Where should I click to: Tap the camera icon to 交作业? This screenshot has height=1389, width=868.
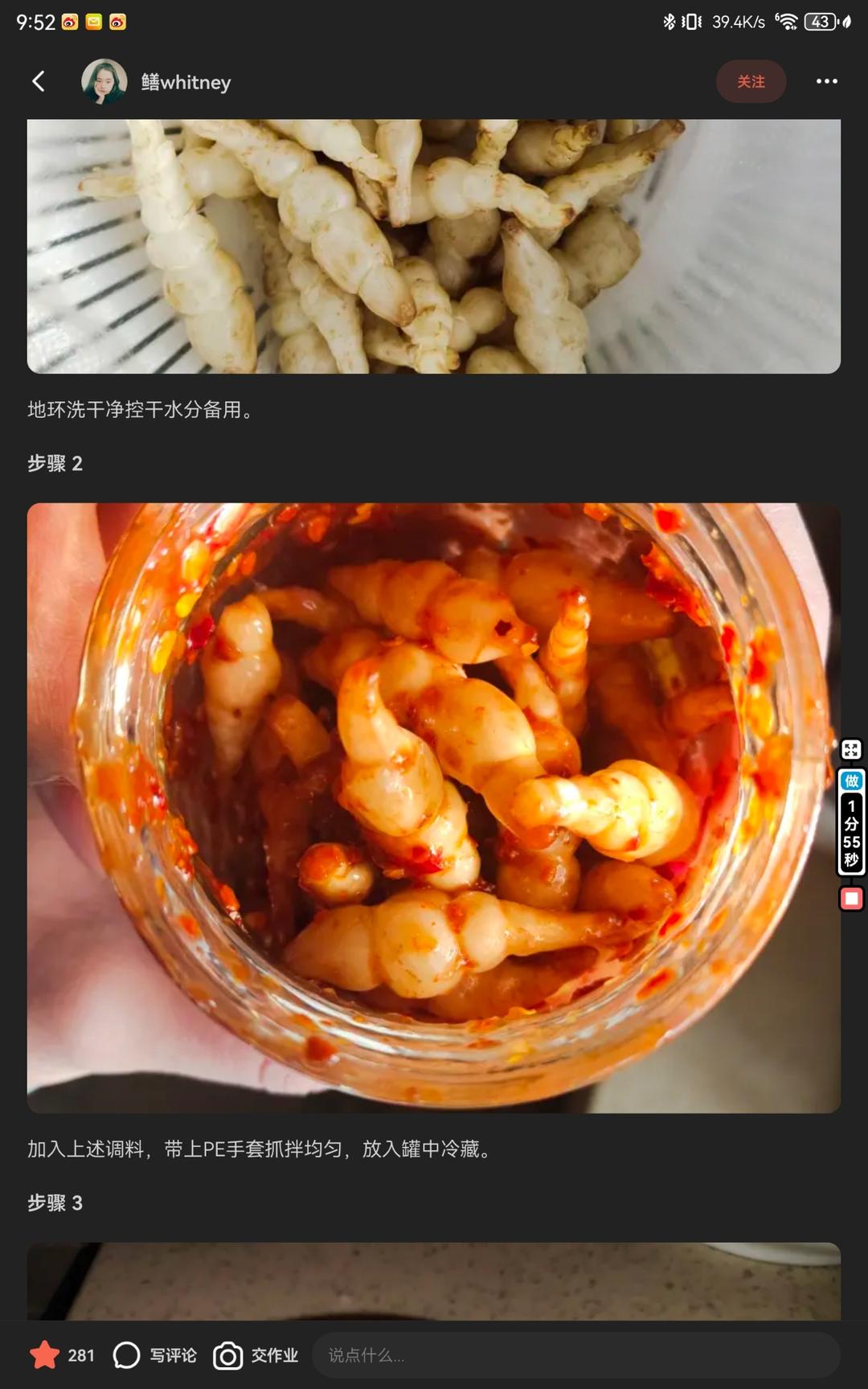pyautogui.click(x=227, y=1355)
